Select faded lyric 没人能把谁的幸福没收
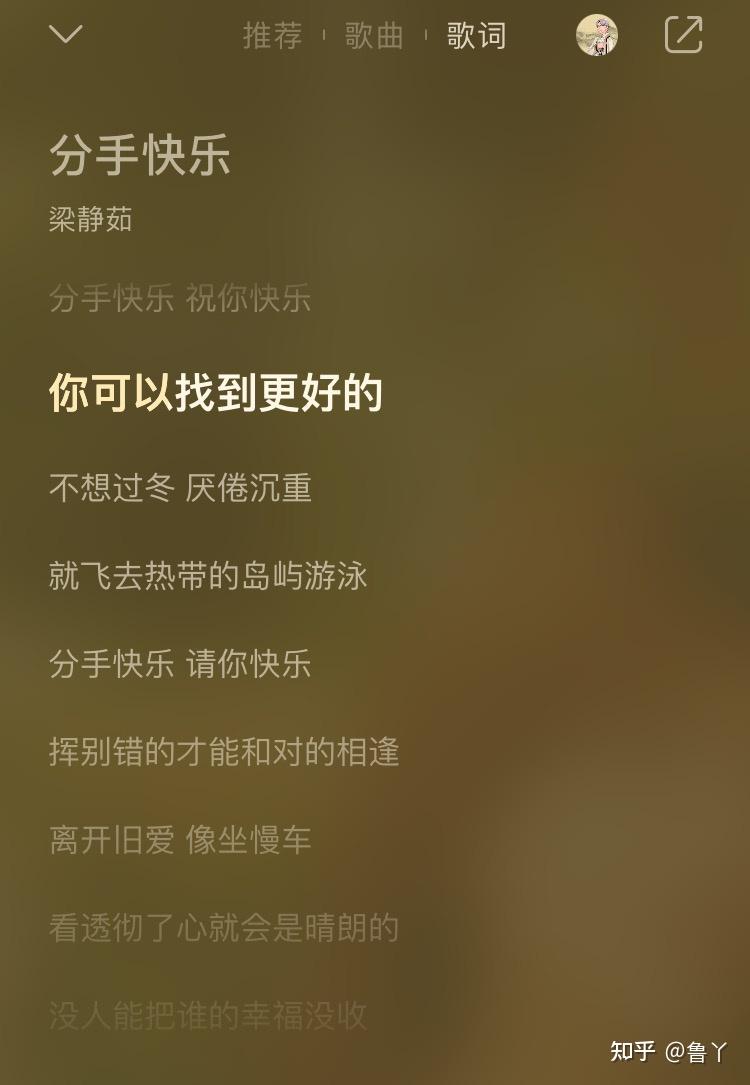 pos(208,1016)
